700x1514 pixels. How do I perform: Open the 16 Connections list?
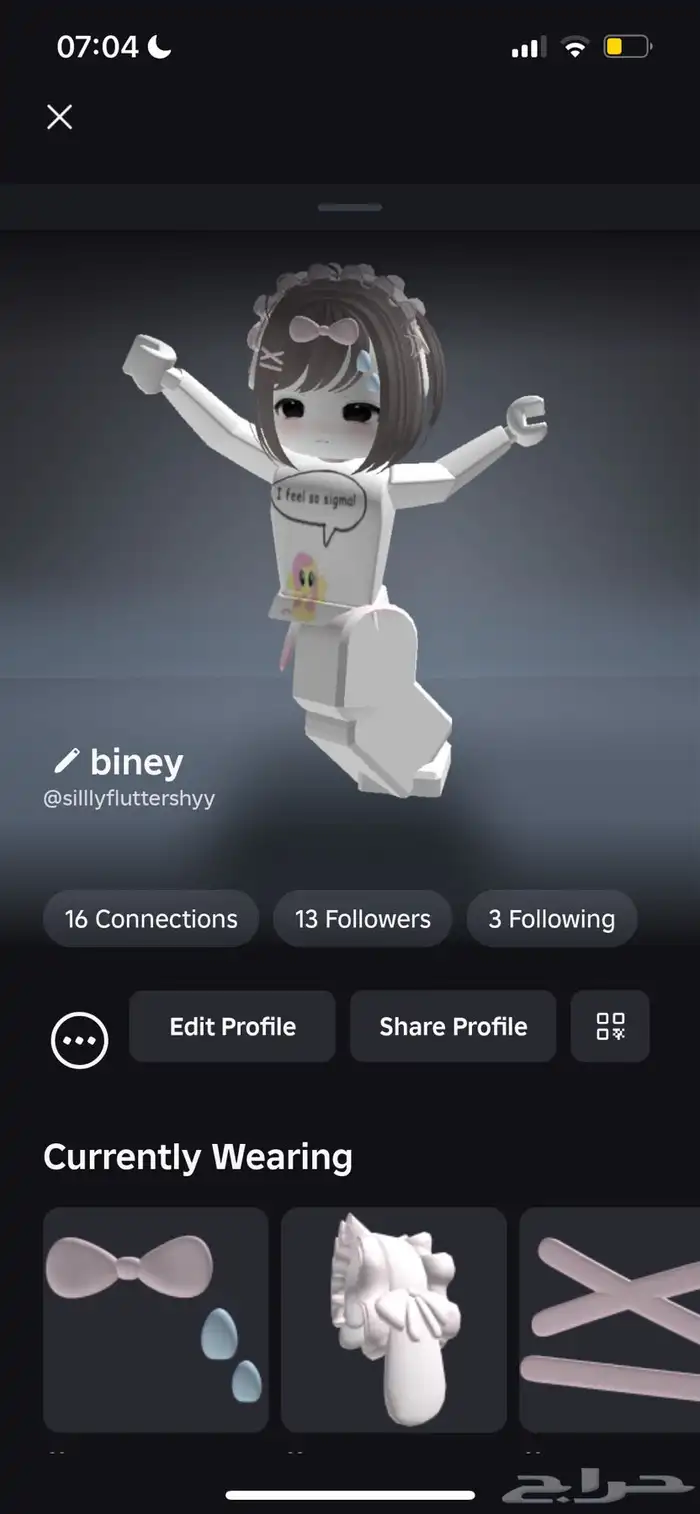click(151, 919)
